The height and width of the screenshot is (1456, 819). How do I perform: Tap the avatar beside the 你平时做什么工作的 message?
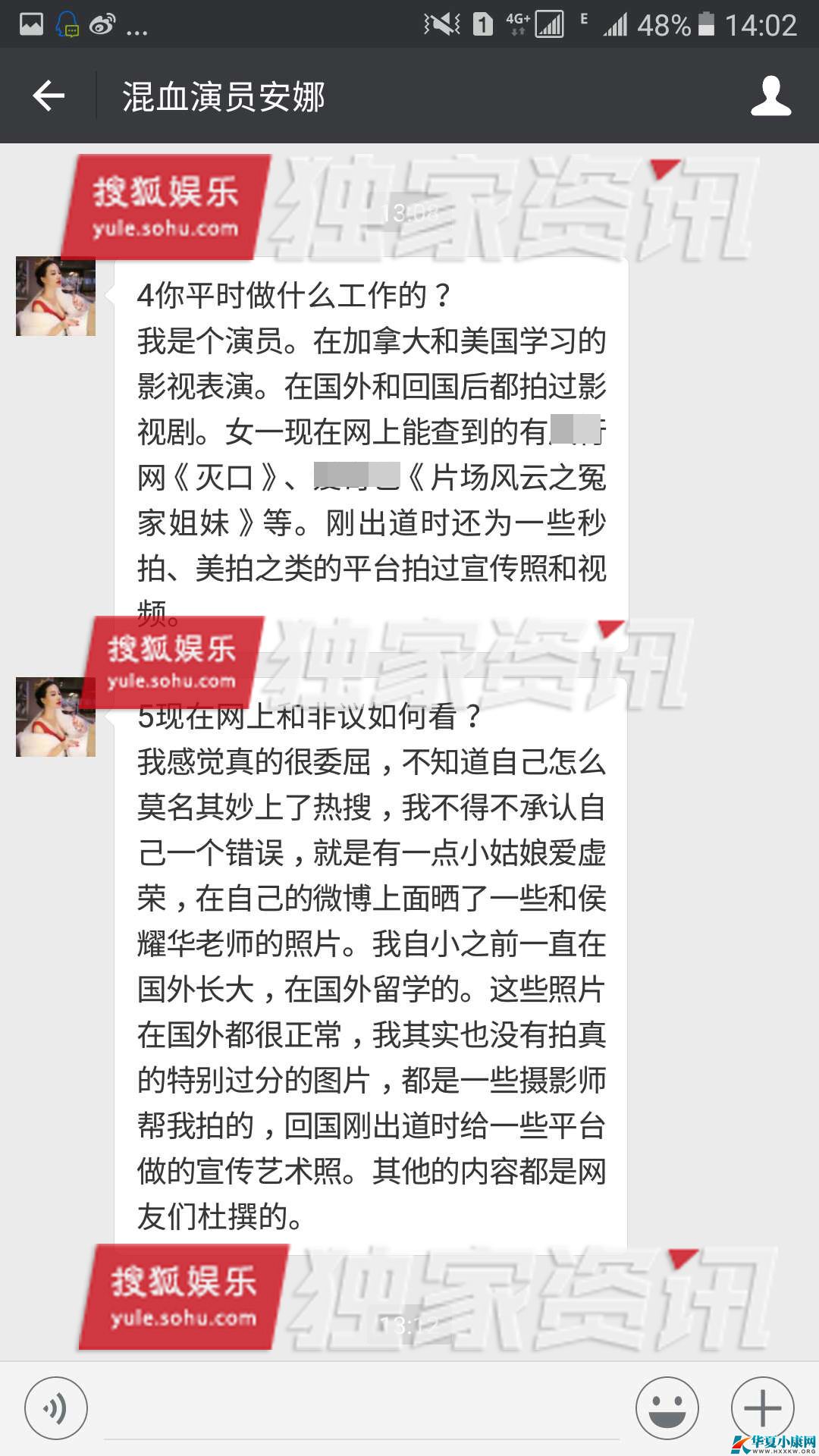(55, 297)
